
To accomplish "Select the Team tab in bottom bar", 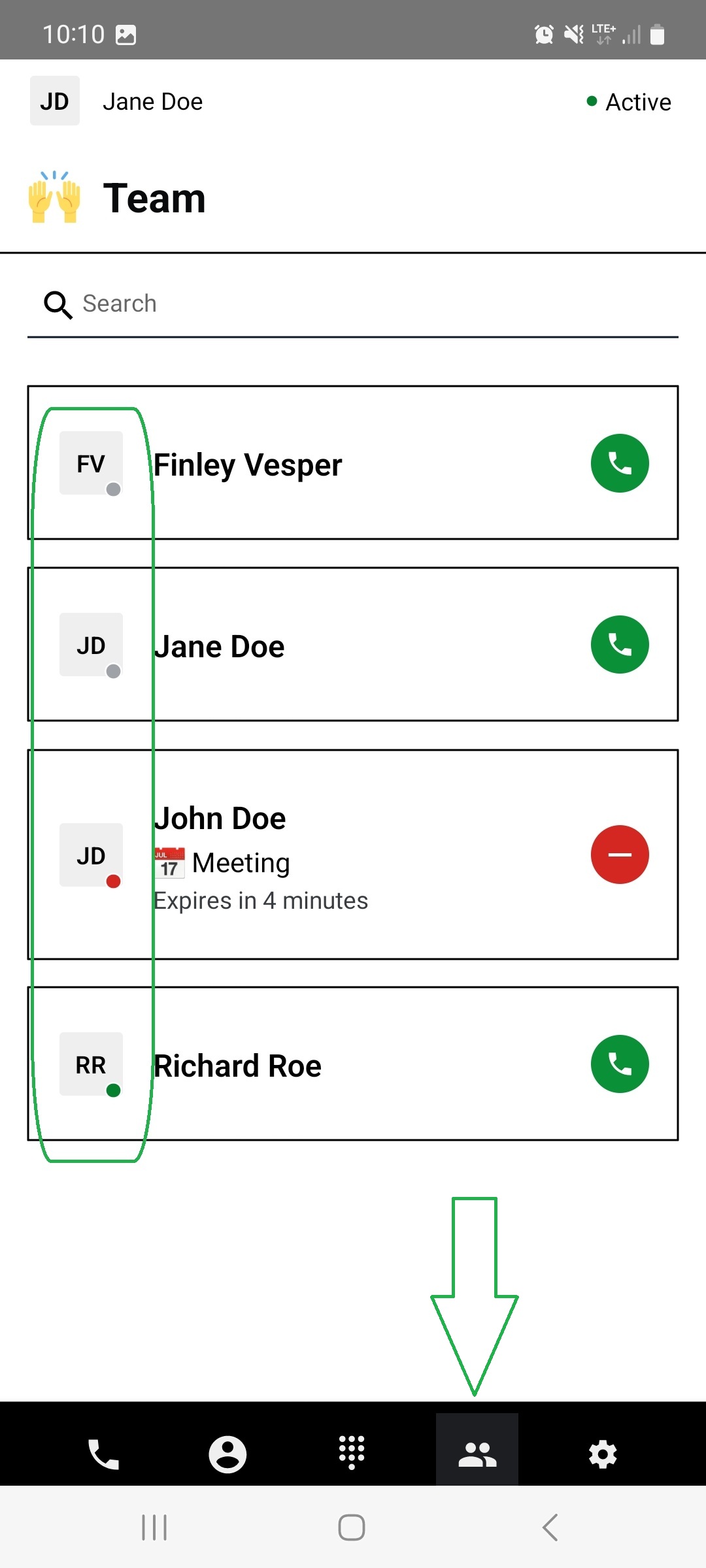I will pos(477,1454).
